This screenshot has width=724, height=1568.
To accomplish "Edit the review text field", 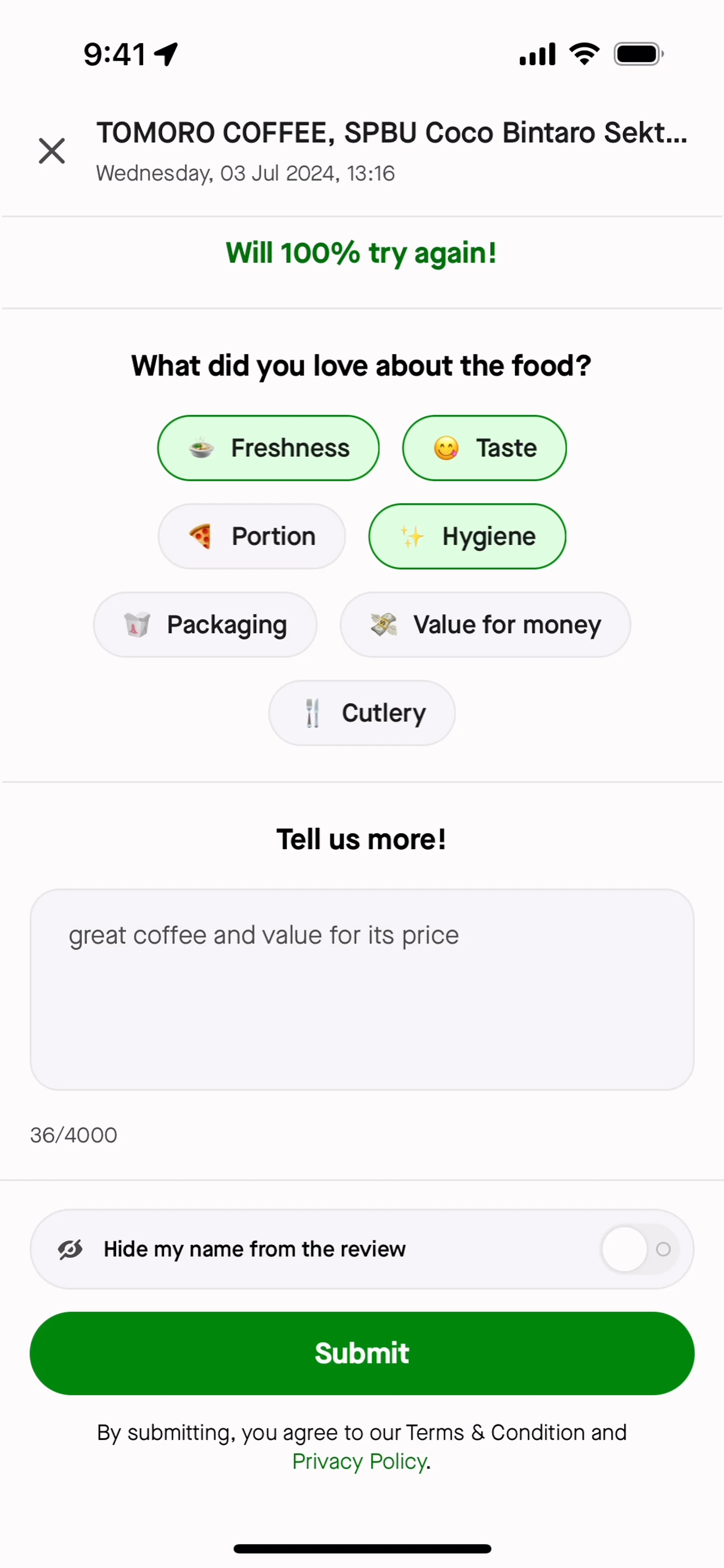I will [x=362, y=989].
